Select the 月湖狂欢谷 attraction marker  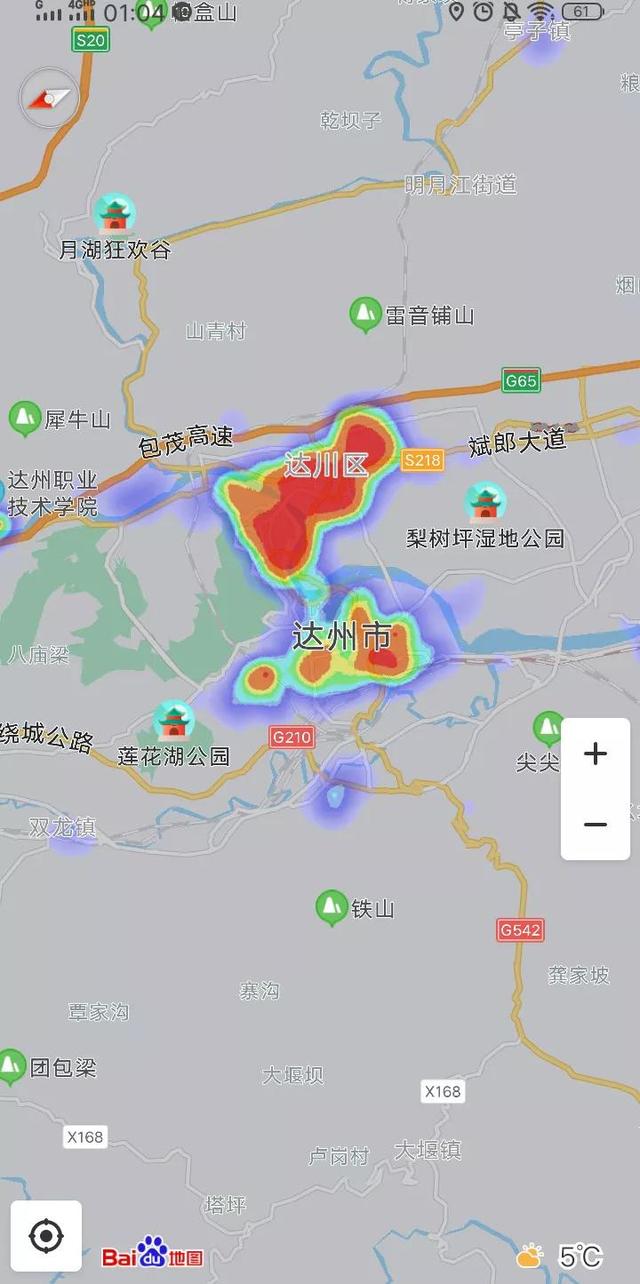tap(115, 214)
